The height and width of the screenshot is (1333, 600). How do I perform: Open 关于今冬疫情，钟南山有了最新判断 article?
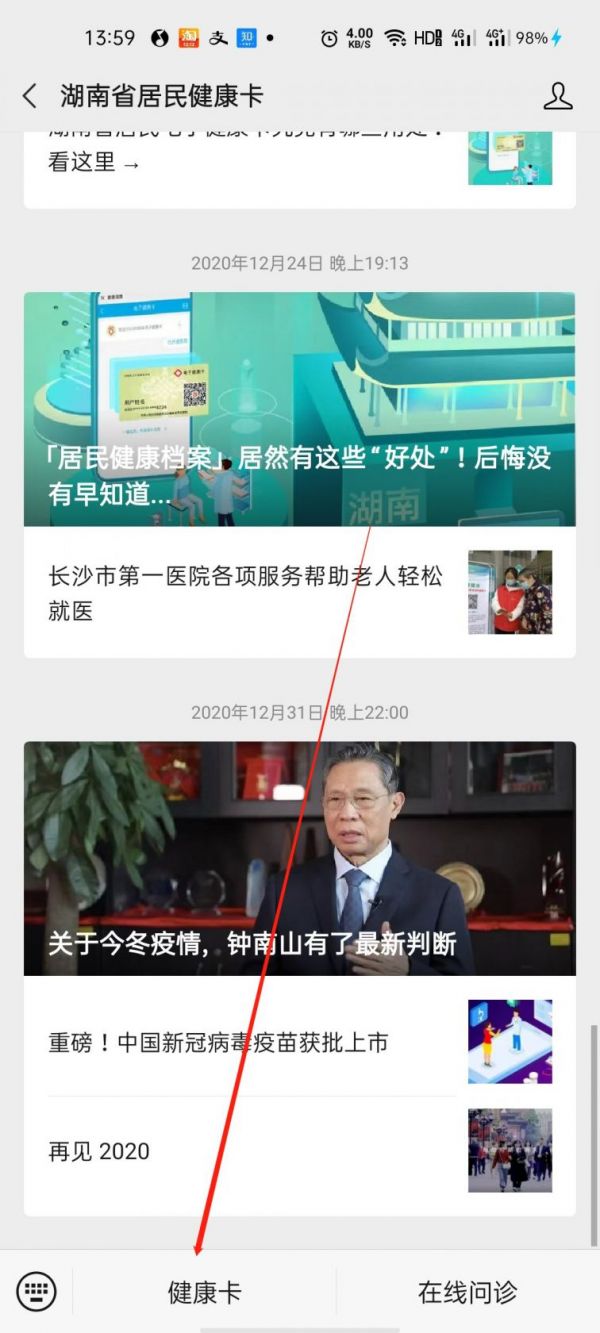[299, 858]
